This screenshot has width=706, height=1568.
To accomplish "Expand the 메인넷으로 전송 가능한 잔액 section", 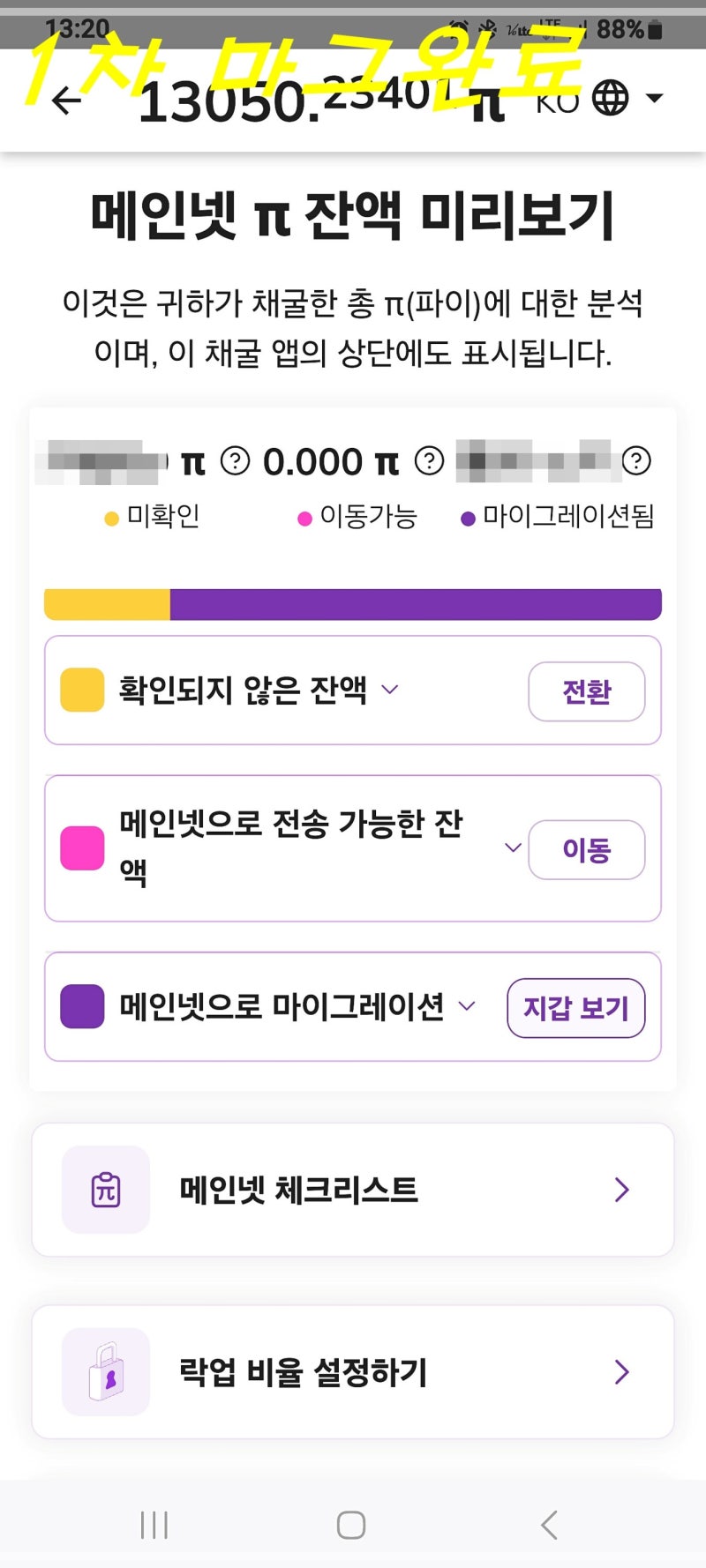I will [x=512, y=847].
